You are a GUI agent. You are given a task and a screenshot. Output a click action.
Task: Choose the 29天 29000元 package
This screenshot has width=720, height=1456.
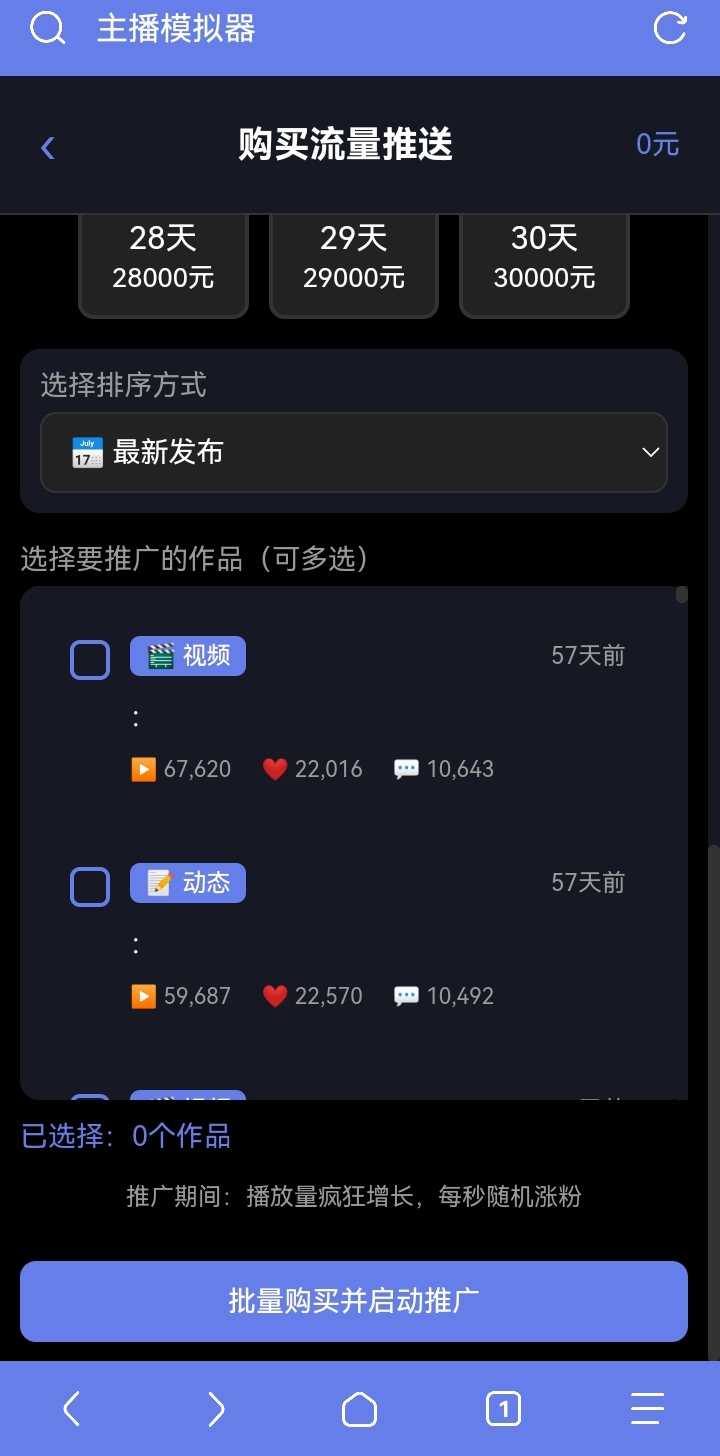coord(354,257)
